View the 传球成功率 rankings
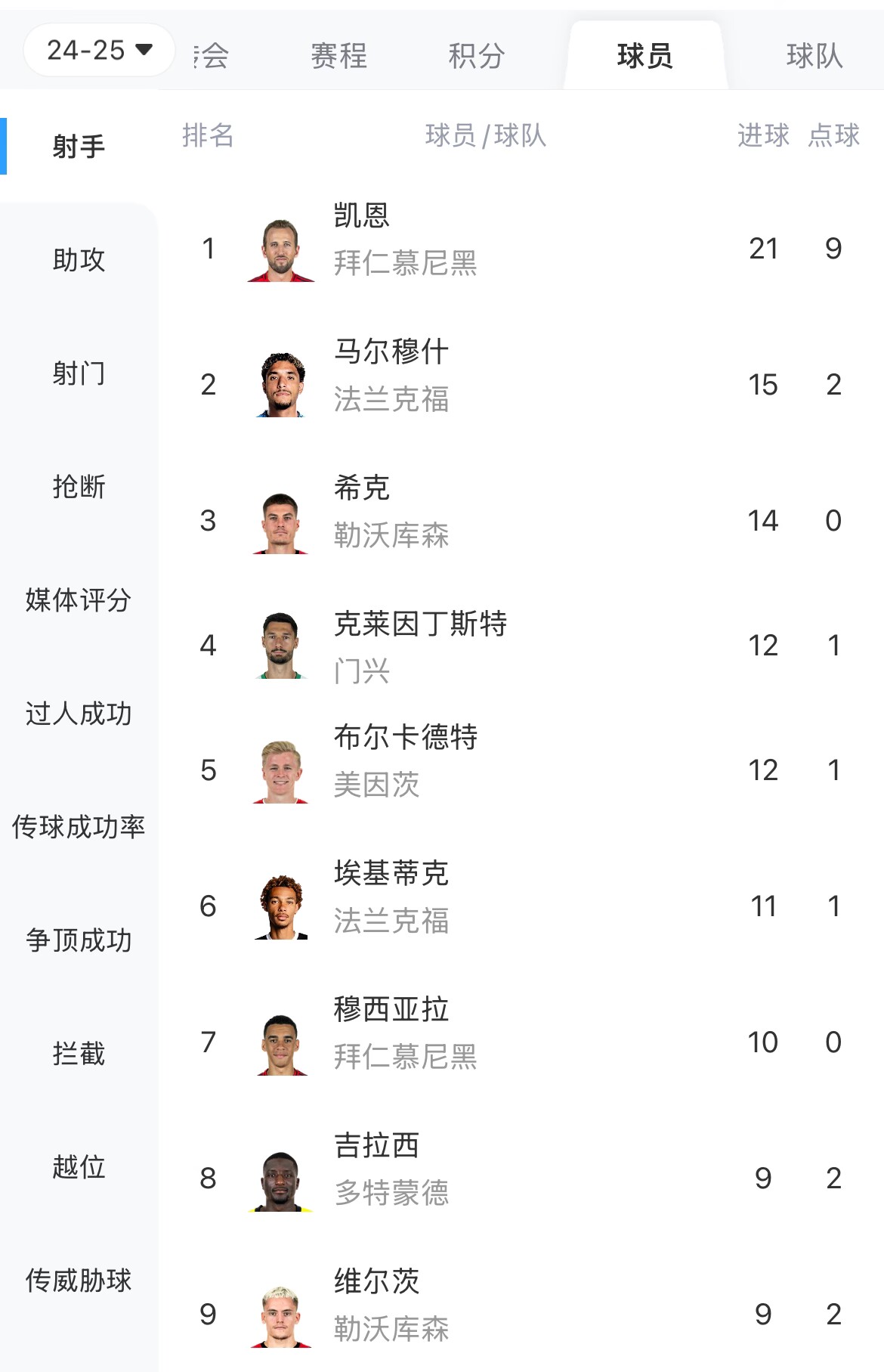884x1372 pixels. [x=79, y=827]
